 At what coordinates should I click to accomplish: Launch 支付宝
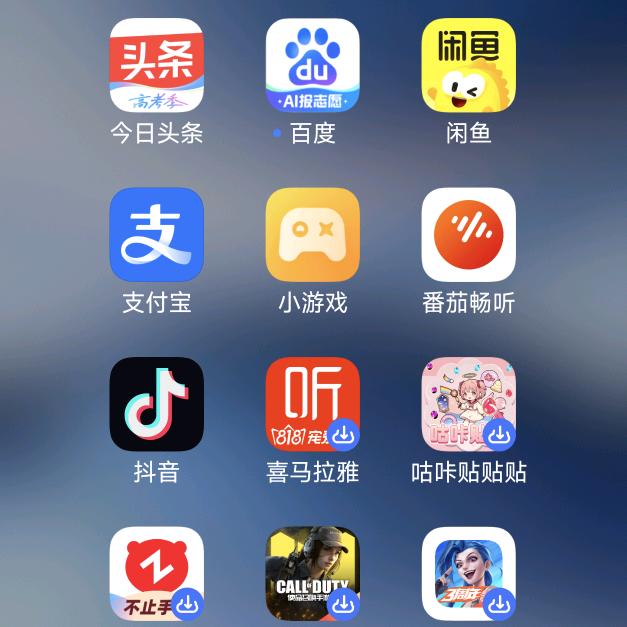(x=156, y=234)
